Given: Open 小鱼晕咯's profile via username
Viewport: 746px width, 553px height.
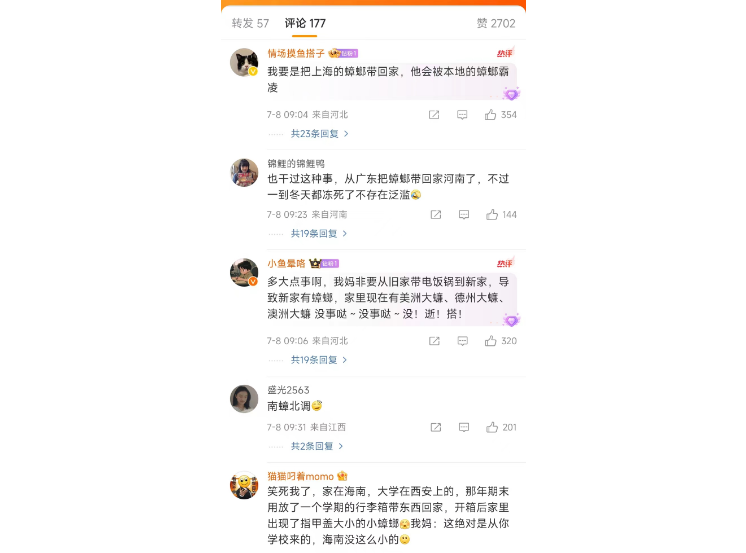Looking at the screenshot, I should click(x=286, y=263).
